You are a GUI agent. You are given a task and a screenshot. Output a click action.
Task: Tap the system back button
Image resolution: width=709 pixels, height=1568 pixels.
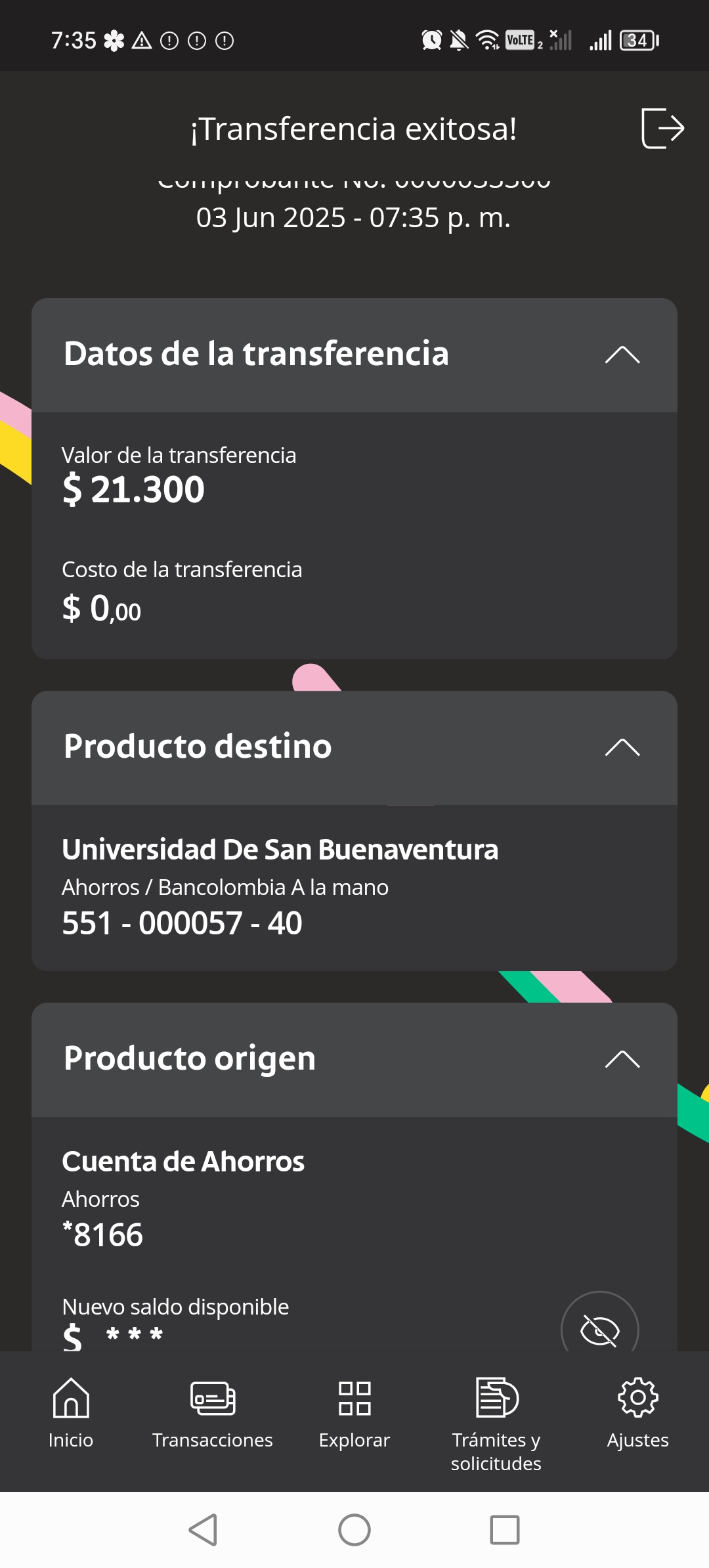[203, 1530]
